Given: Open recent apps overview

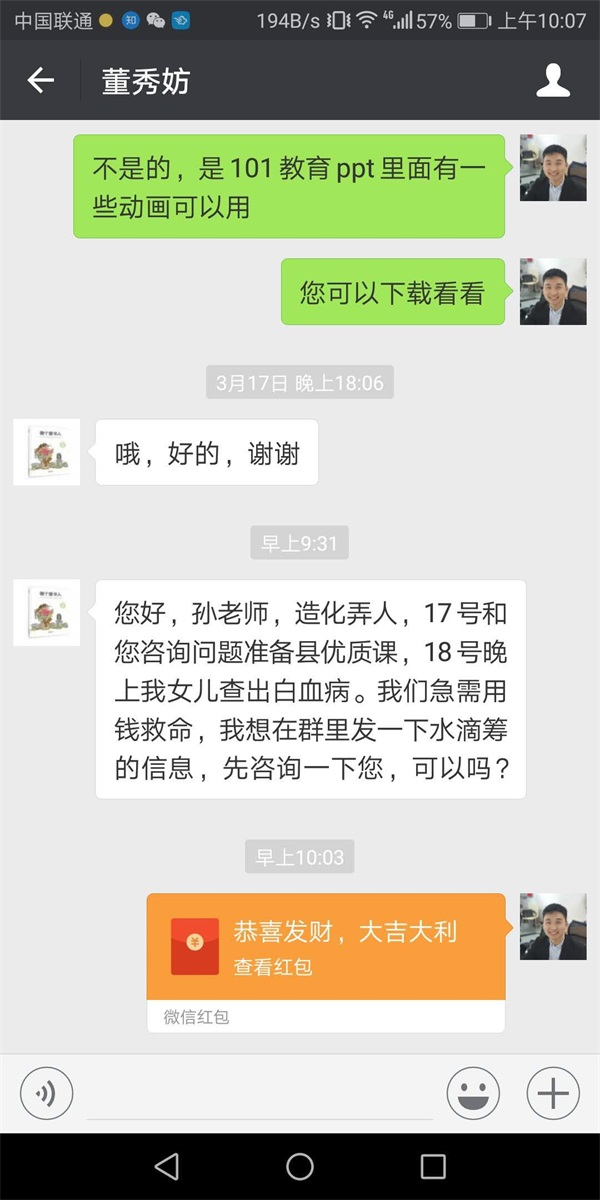Looking at the screenshot, I should tap(433, 1166).
